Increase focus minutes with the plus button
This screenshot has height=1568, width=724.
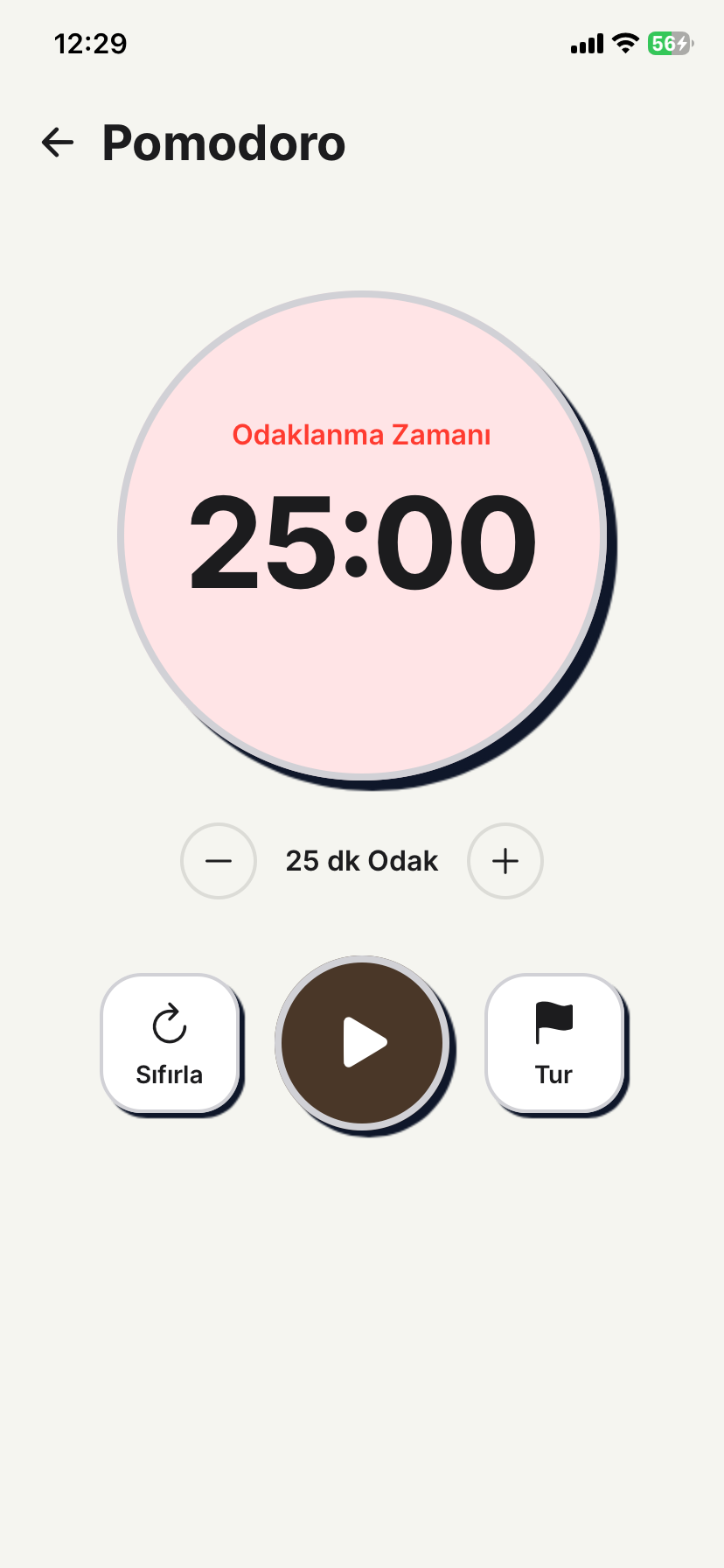coord(505,861)
